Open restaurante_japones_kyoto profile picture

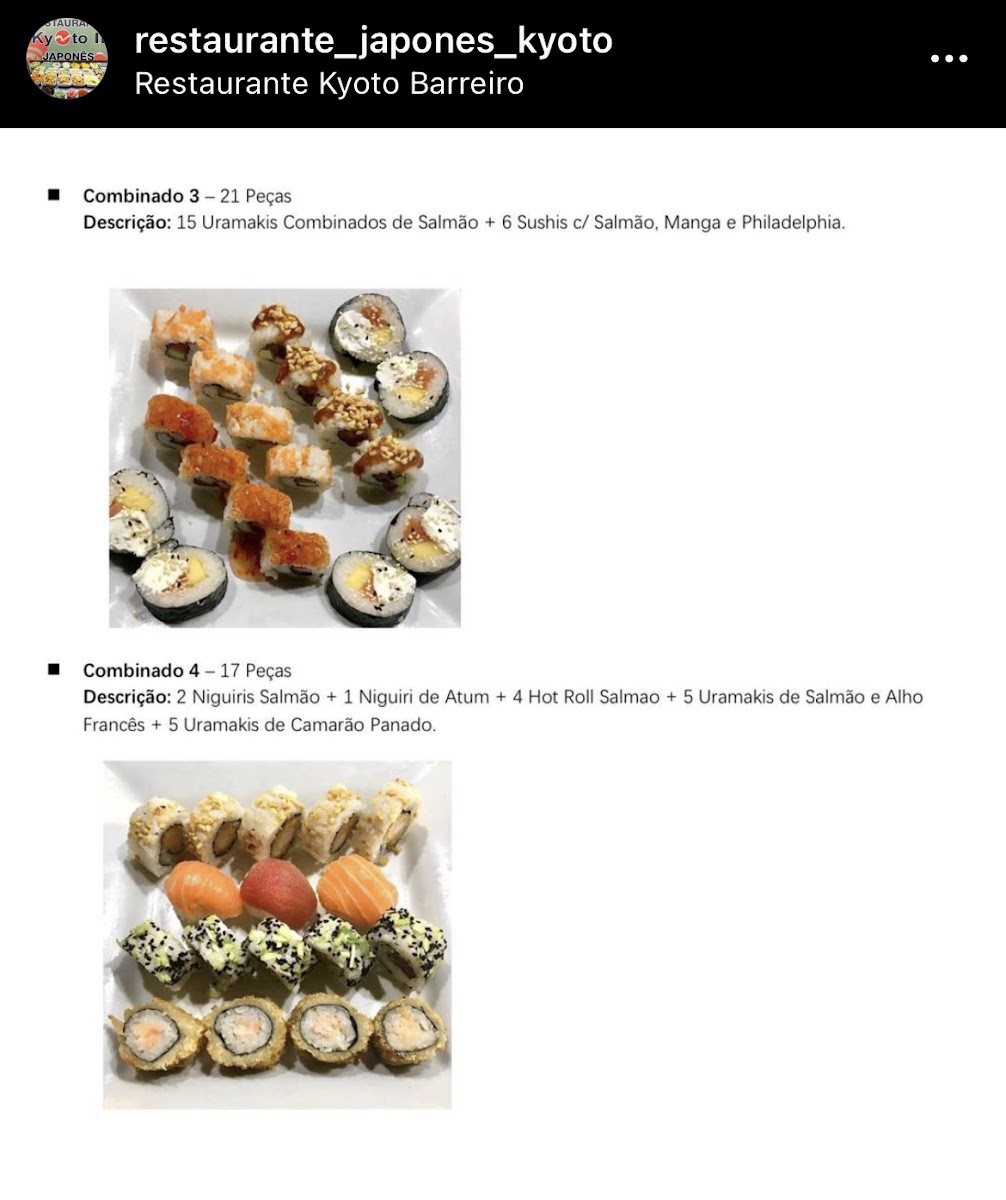pos(67,58)
